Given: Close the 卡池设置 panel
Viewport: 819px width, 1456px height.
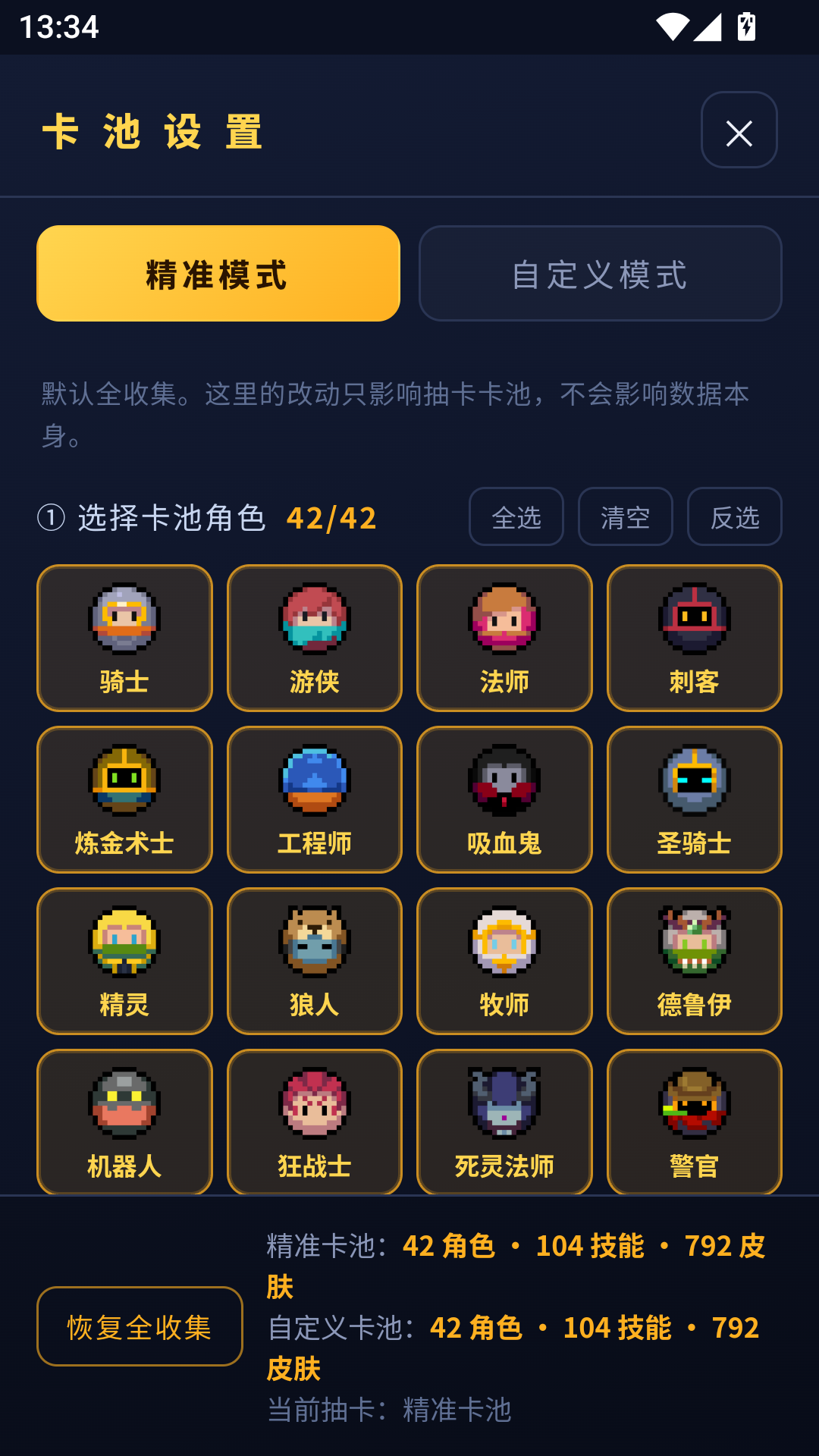Looking at the screenshot, I should 739,130.
